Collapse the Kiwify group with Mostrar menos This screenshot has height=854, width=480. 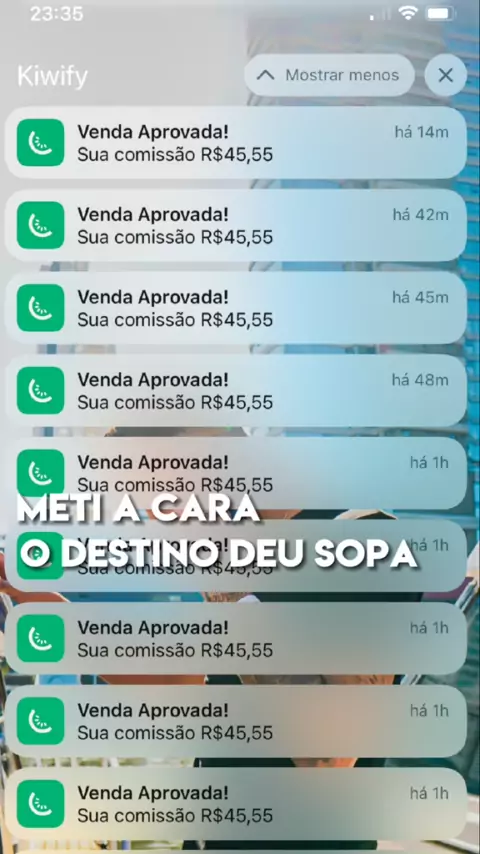pos(329,75)
